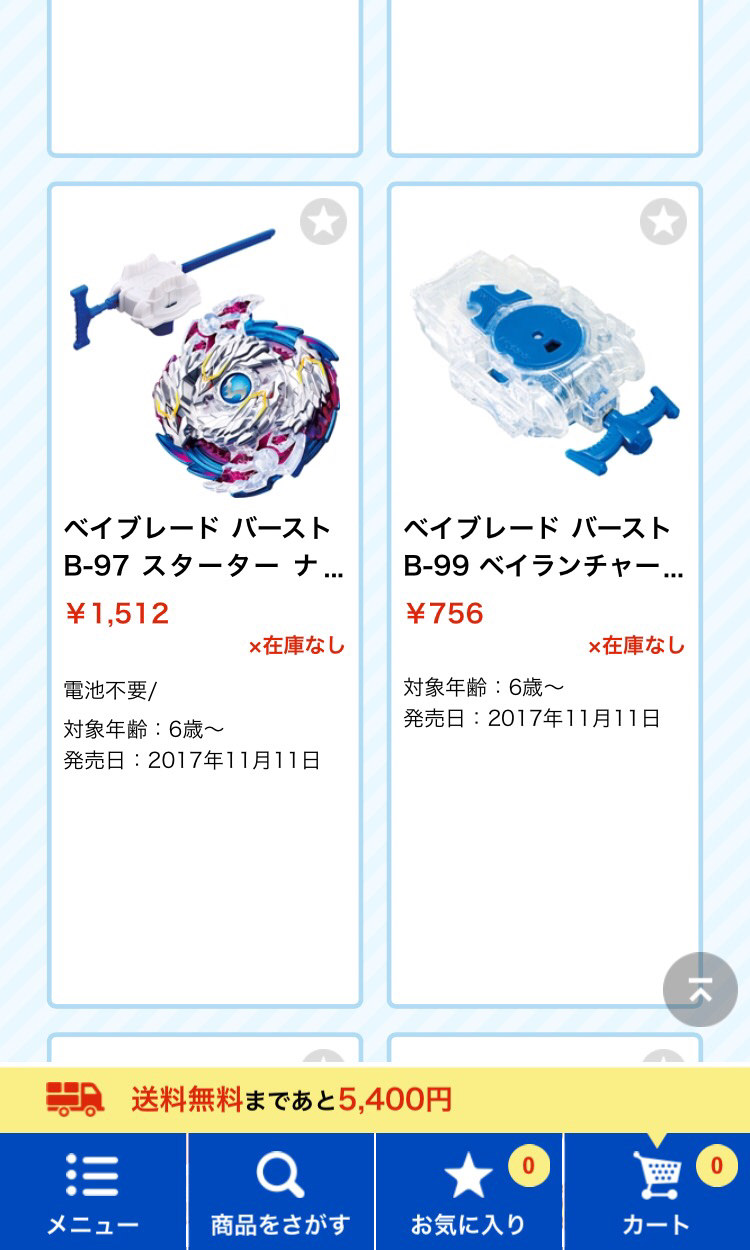Open the メニュー tab

click(93, 1192)
